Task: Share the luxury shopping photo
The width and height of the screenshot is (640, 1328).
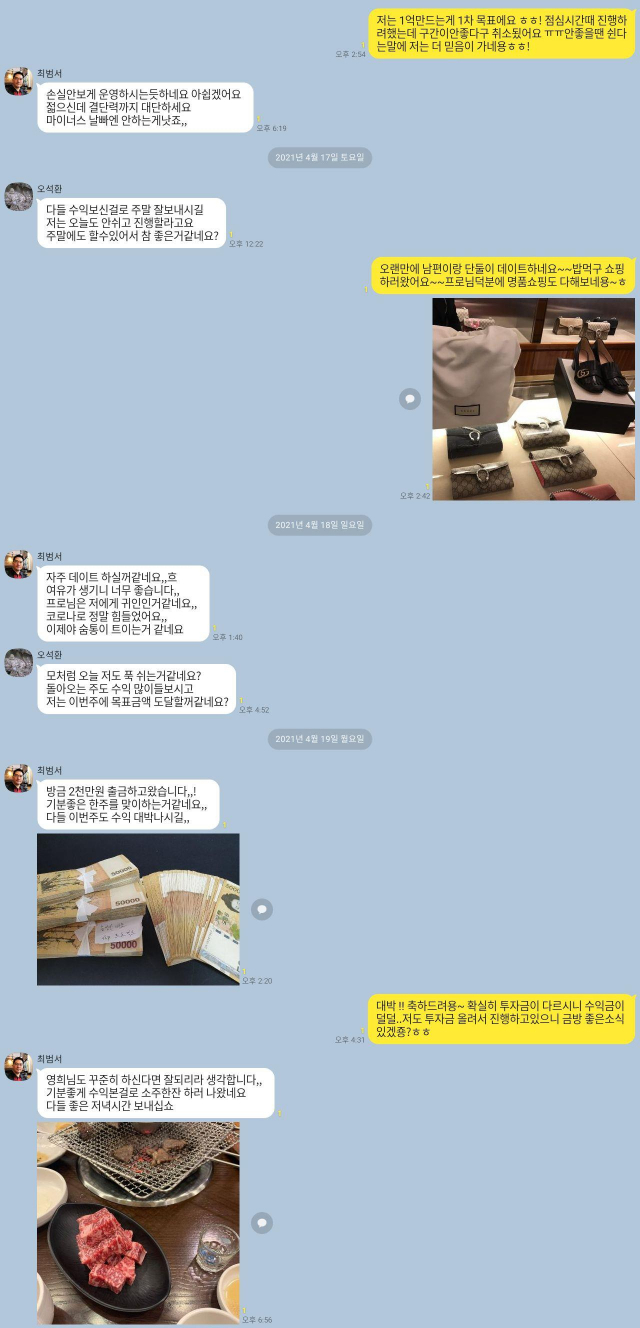Action: [x=410, y=399]
